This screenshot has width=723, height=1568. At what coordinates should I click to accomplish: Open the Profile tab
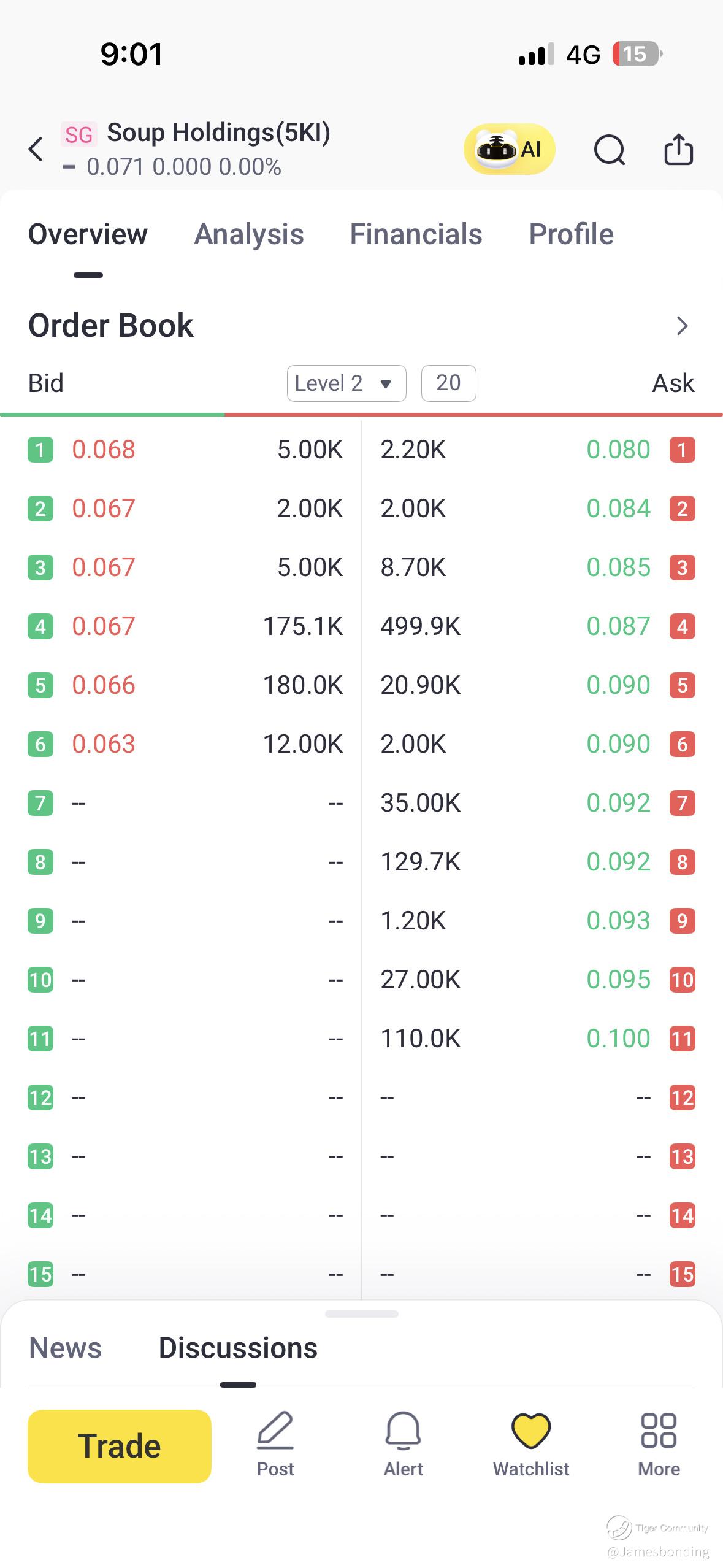(x=571, y=234)
